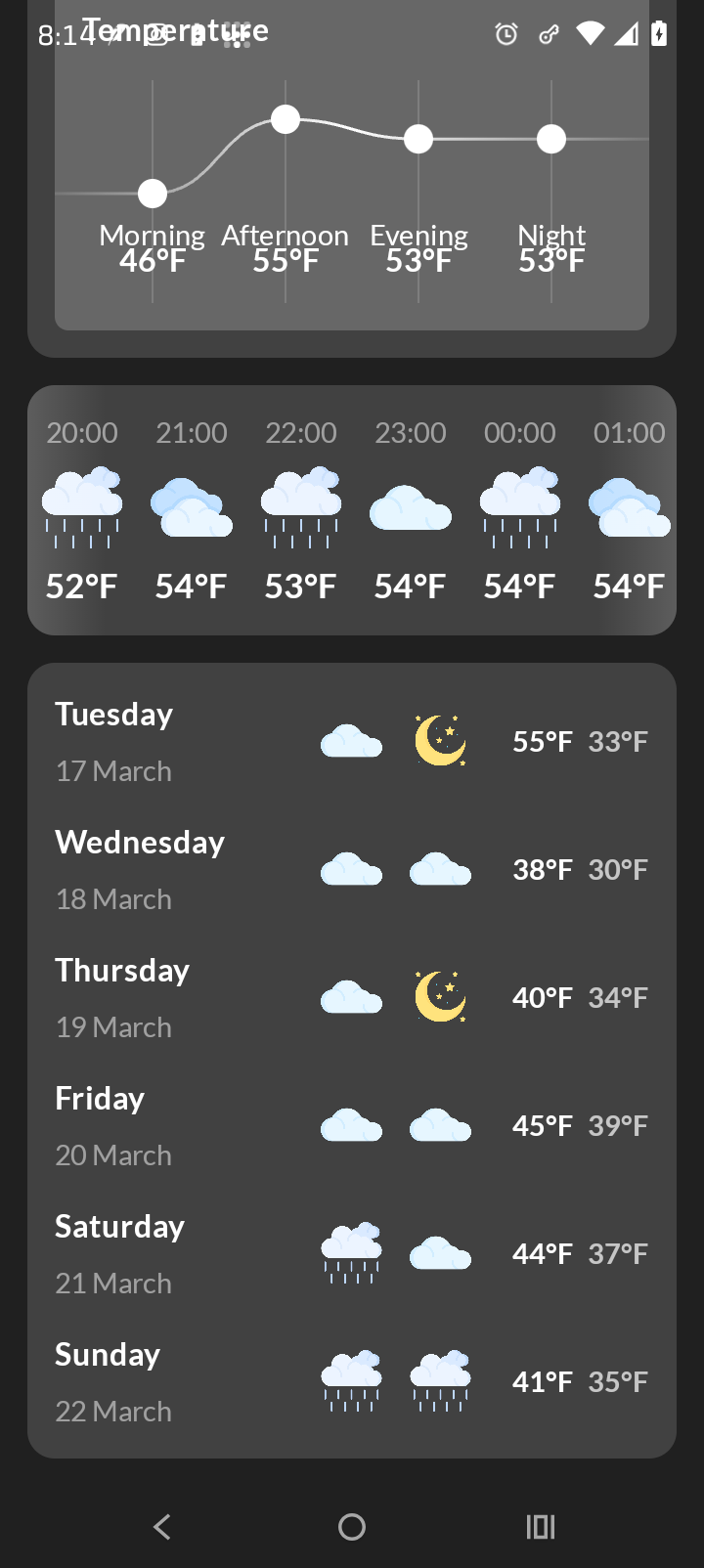Show Saturday 21 March forecast details
Screen dimensions: 704x1568
click(x=352, y=1254)
